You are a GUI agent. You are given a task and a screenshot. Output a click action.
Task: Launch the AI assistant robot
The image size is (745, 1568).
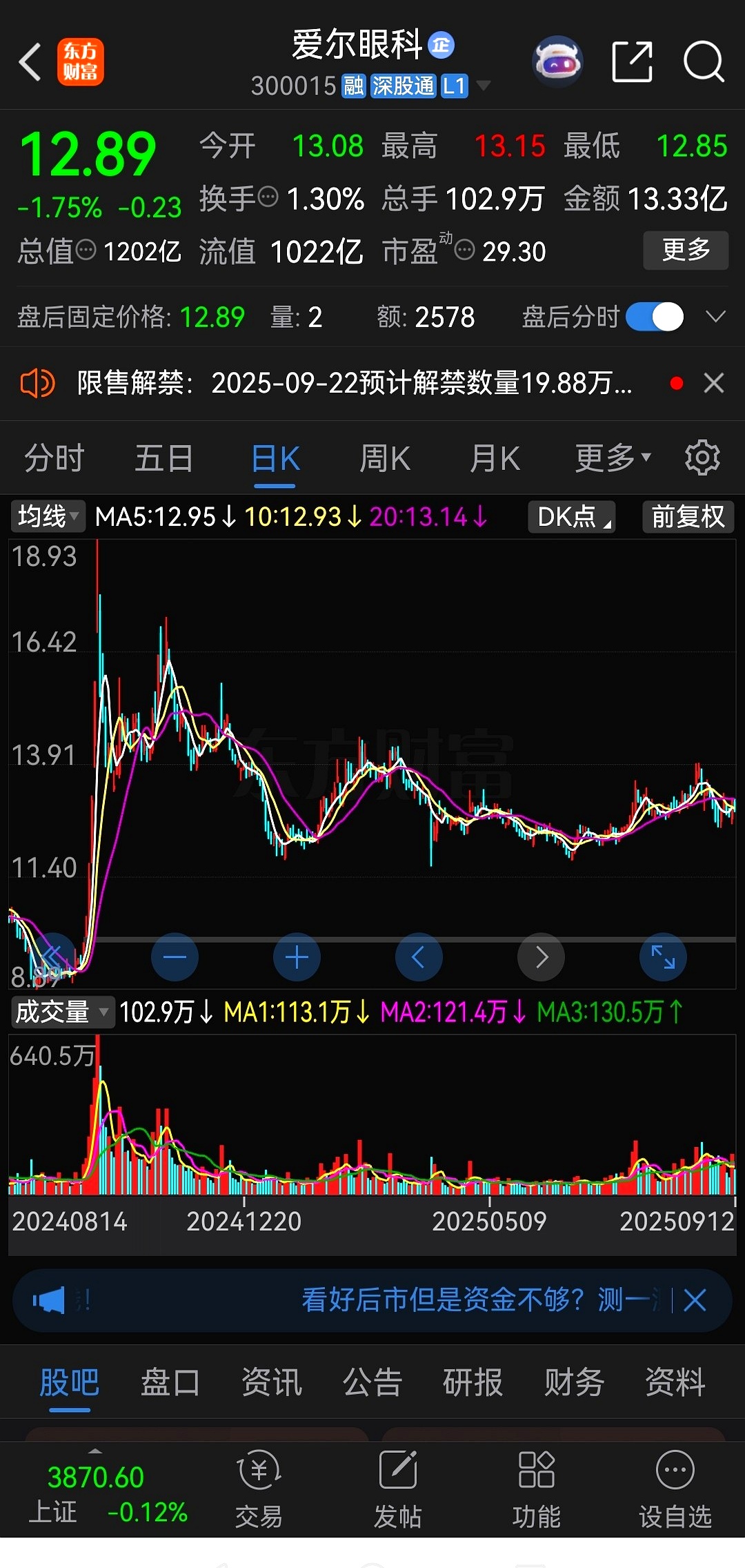558,62
